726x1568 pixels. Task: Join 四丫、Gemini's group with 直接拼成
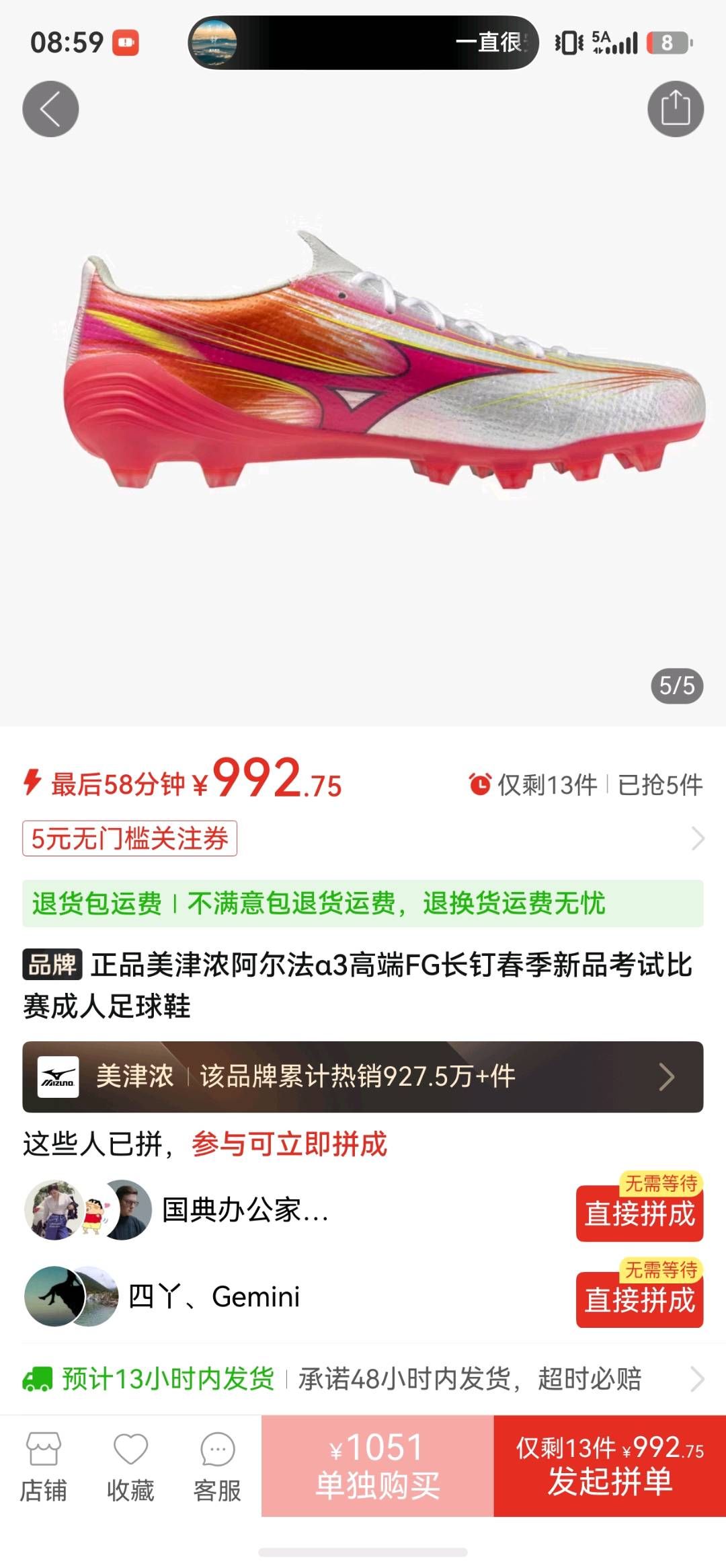coord(639,1300)
